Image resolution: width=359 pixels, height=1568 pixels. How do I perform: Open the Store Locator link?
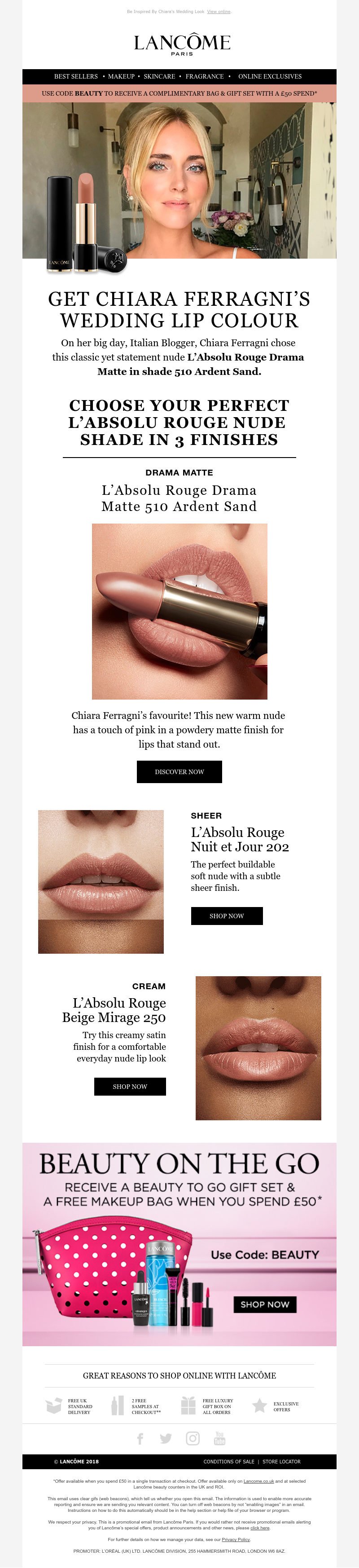(281, 1462)
